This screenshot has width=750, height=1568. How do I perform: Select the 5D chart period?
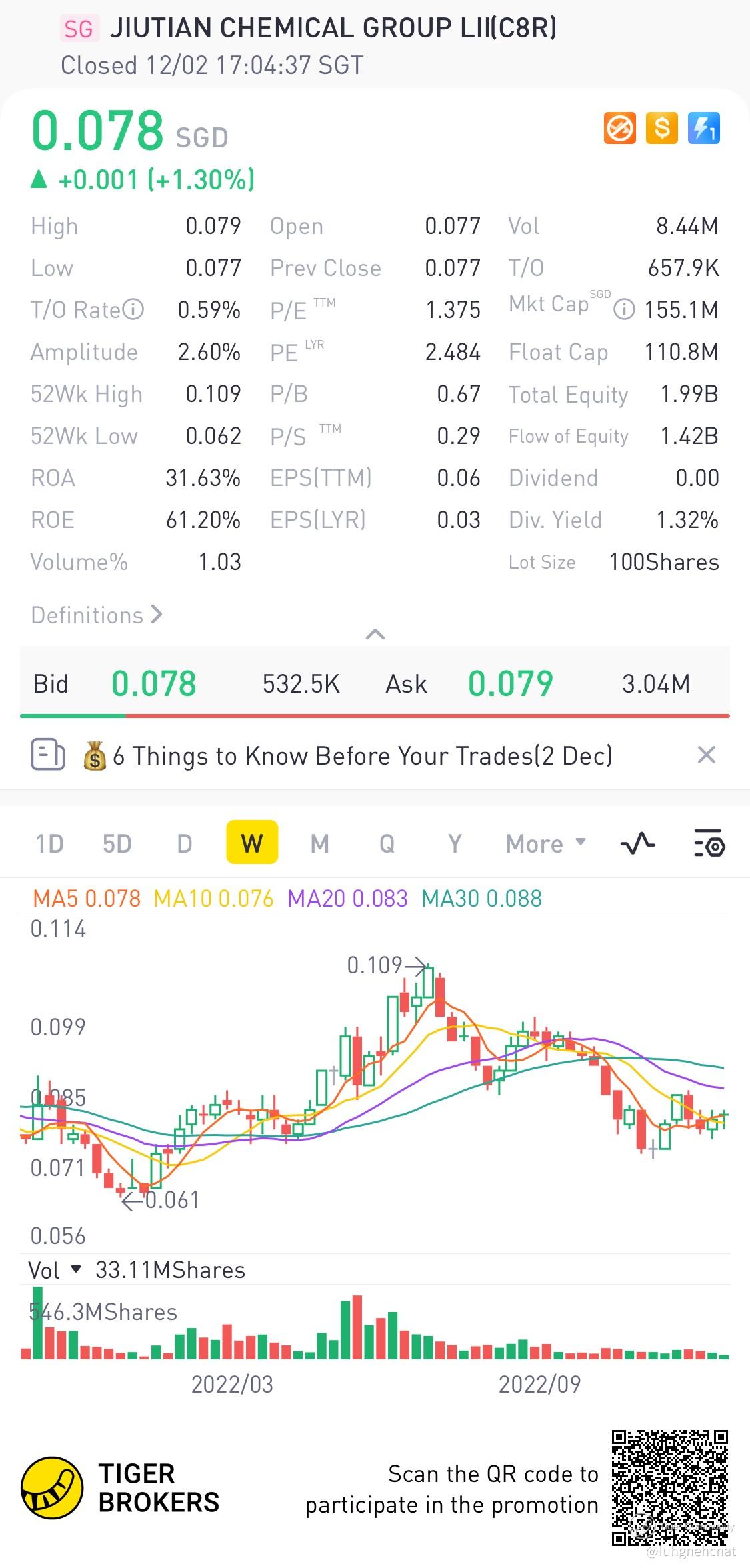[x=117, y=844]
